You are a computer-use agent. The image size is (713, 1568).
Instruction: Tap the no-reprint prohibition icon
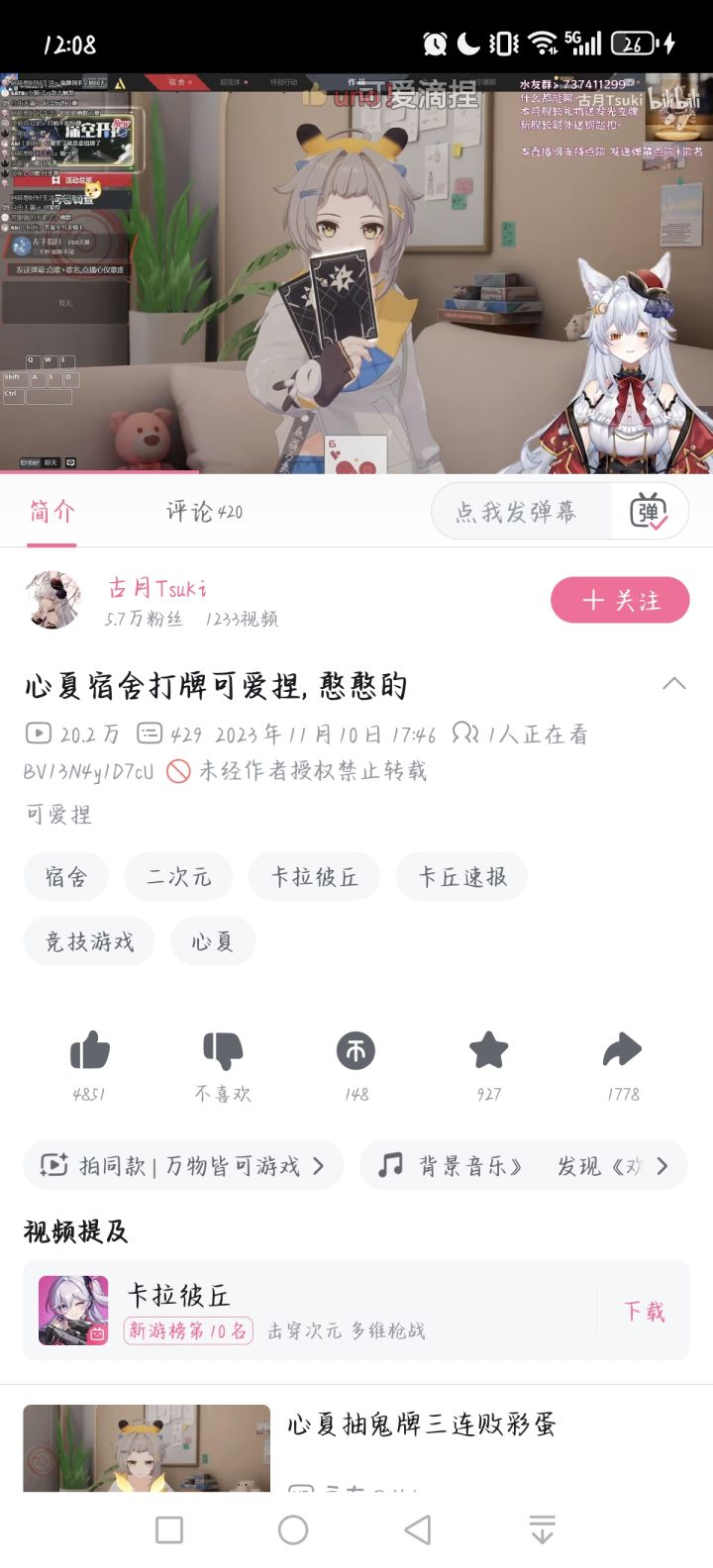click(179, 770)
